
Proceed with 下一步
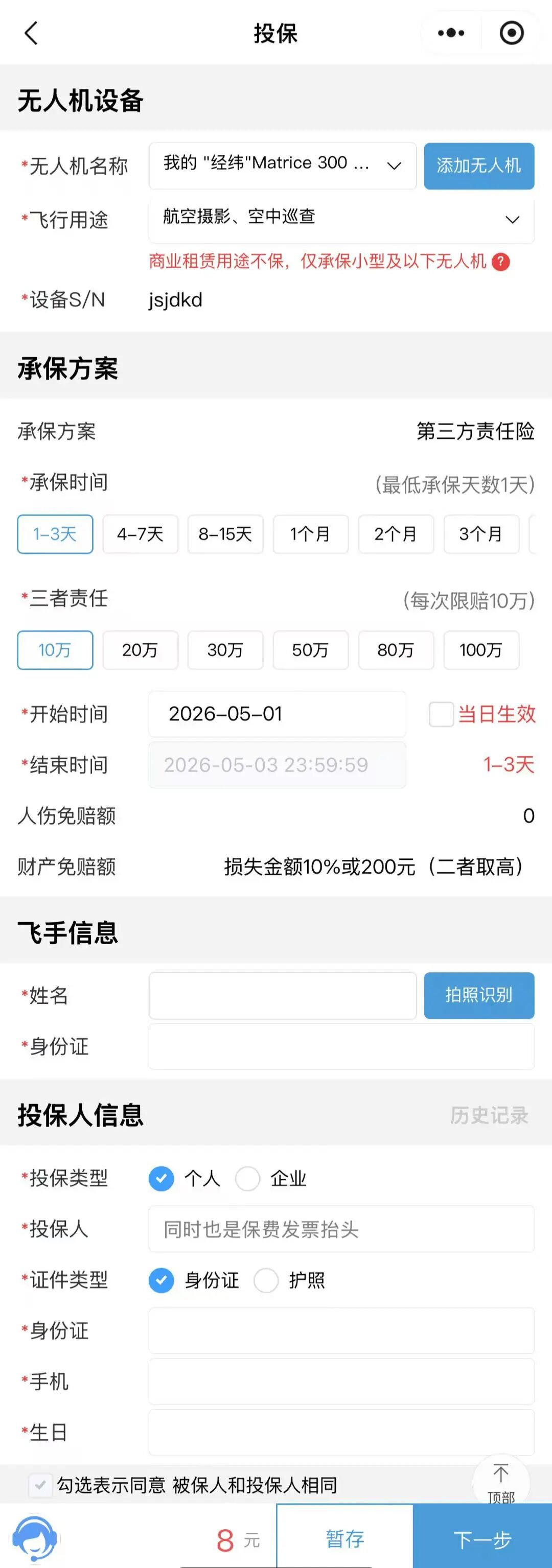coord(482,1539)
